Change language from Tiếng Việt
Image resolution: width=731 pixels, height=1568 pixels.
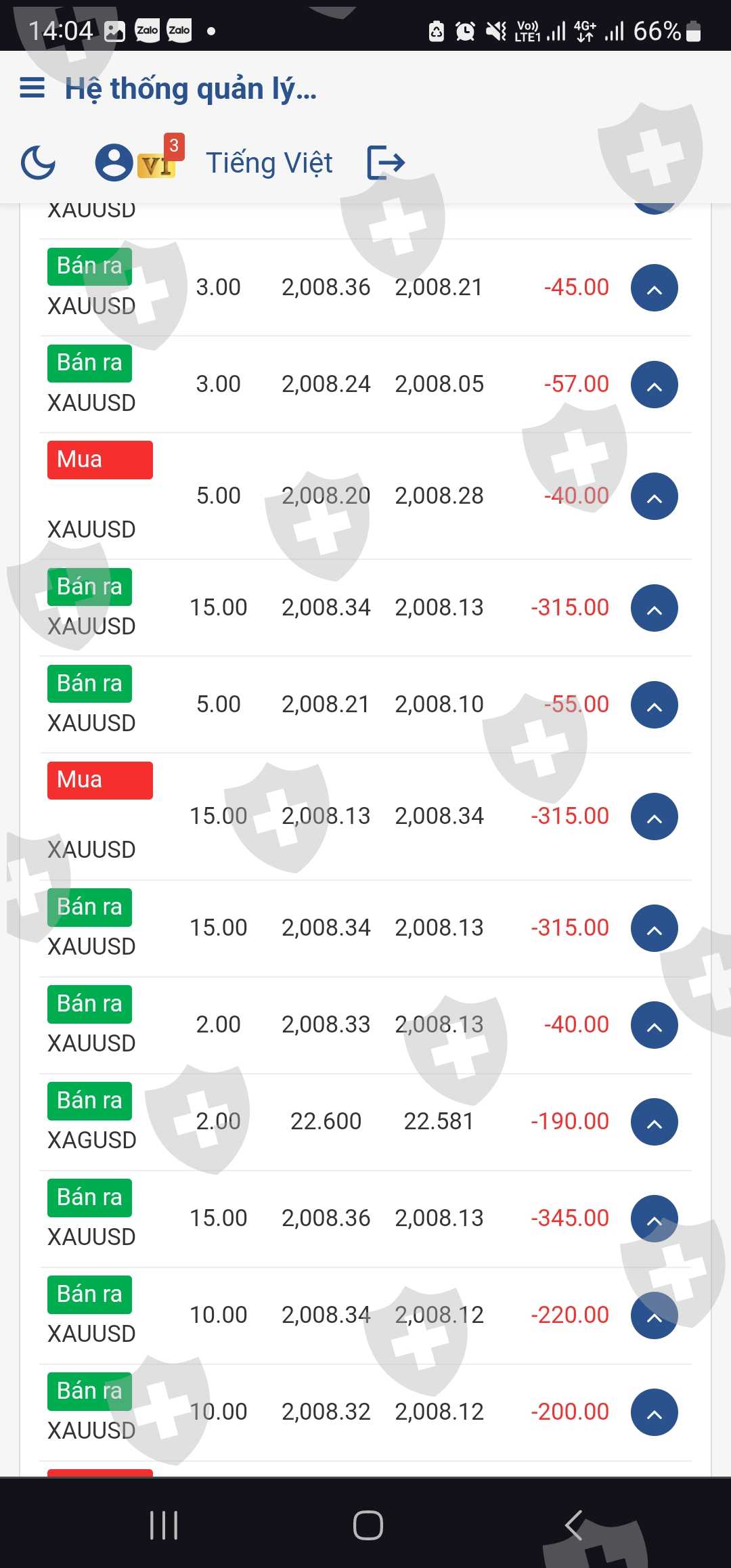[x=269, y=162]
